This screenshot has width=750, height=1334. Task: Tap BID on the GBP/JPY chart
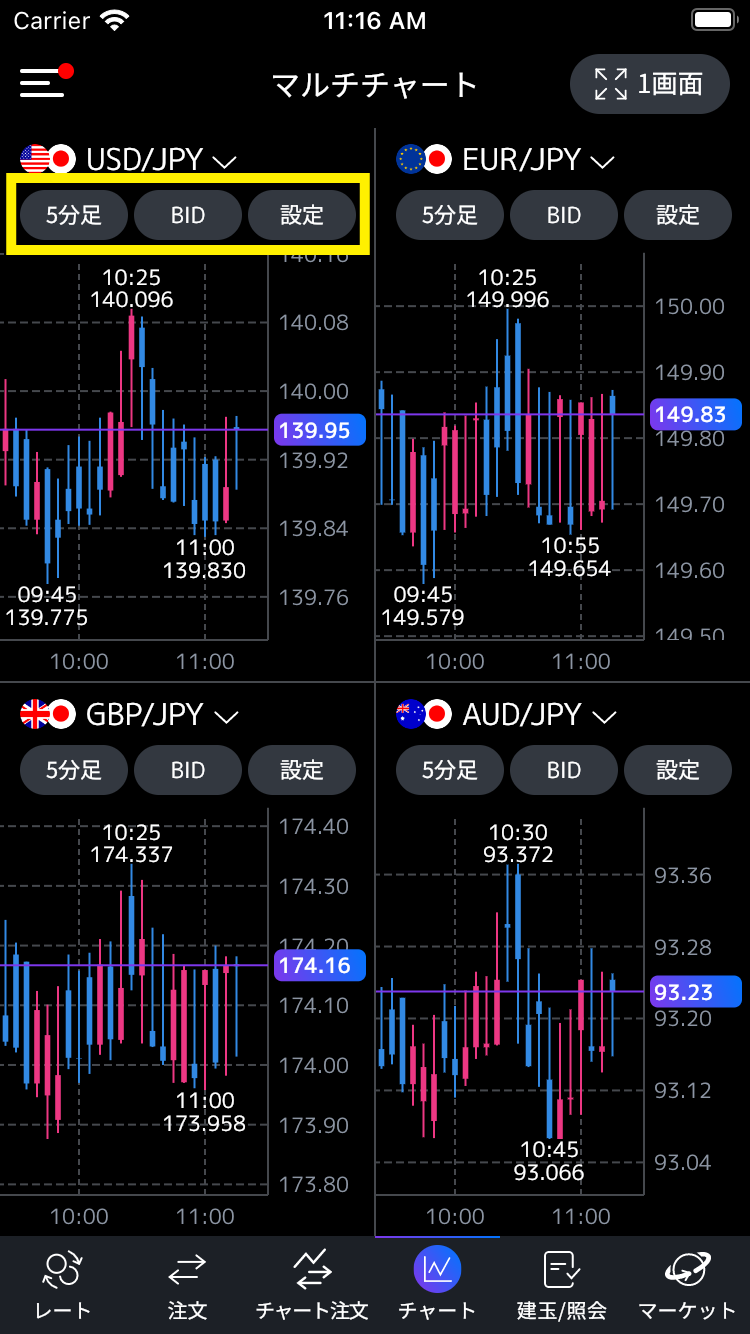[188, 770]
